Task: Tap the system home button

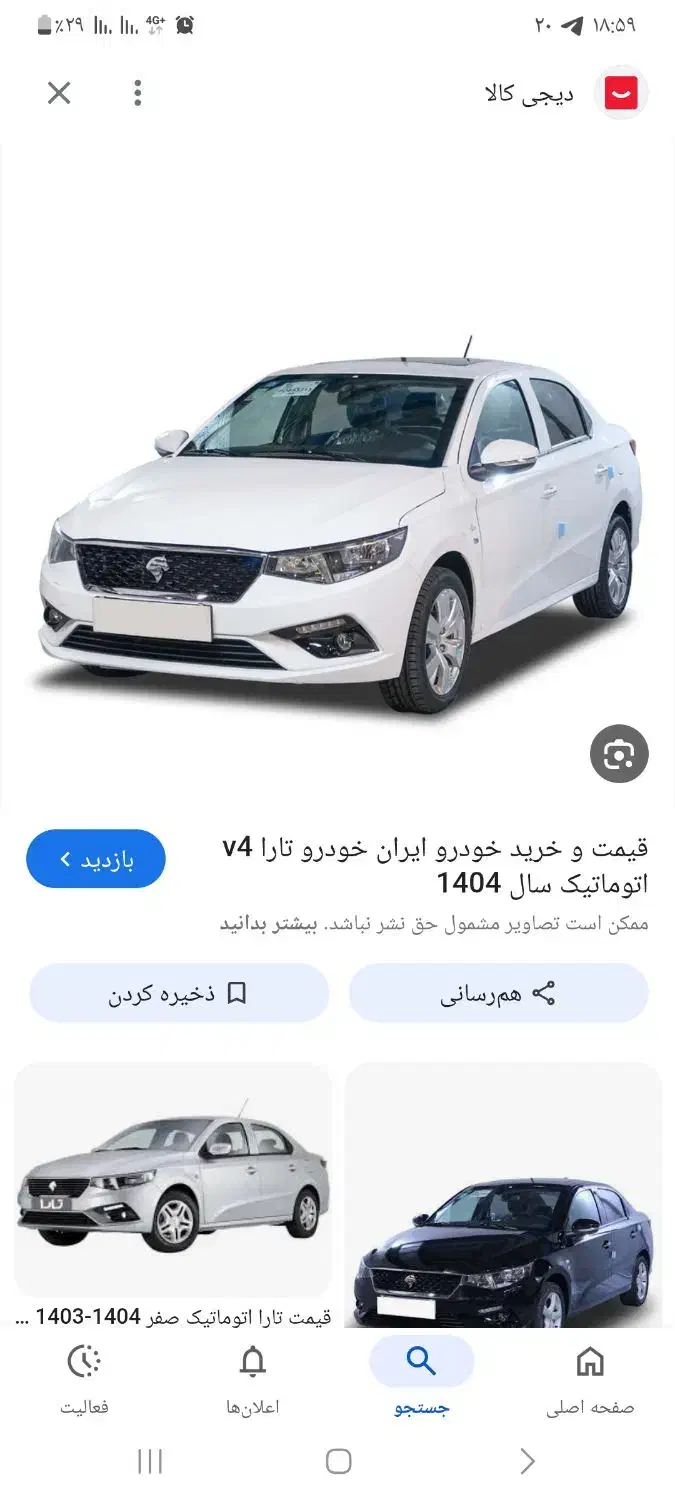Action: (x=338, y=1462)
